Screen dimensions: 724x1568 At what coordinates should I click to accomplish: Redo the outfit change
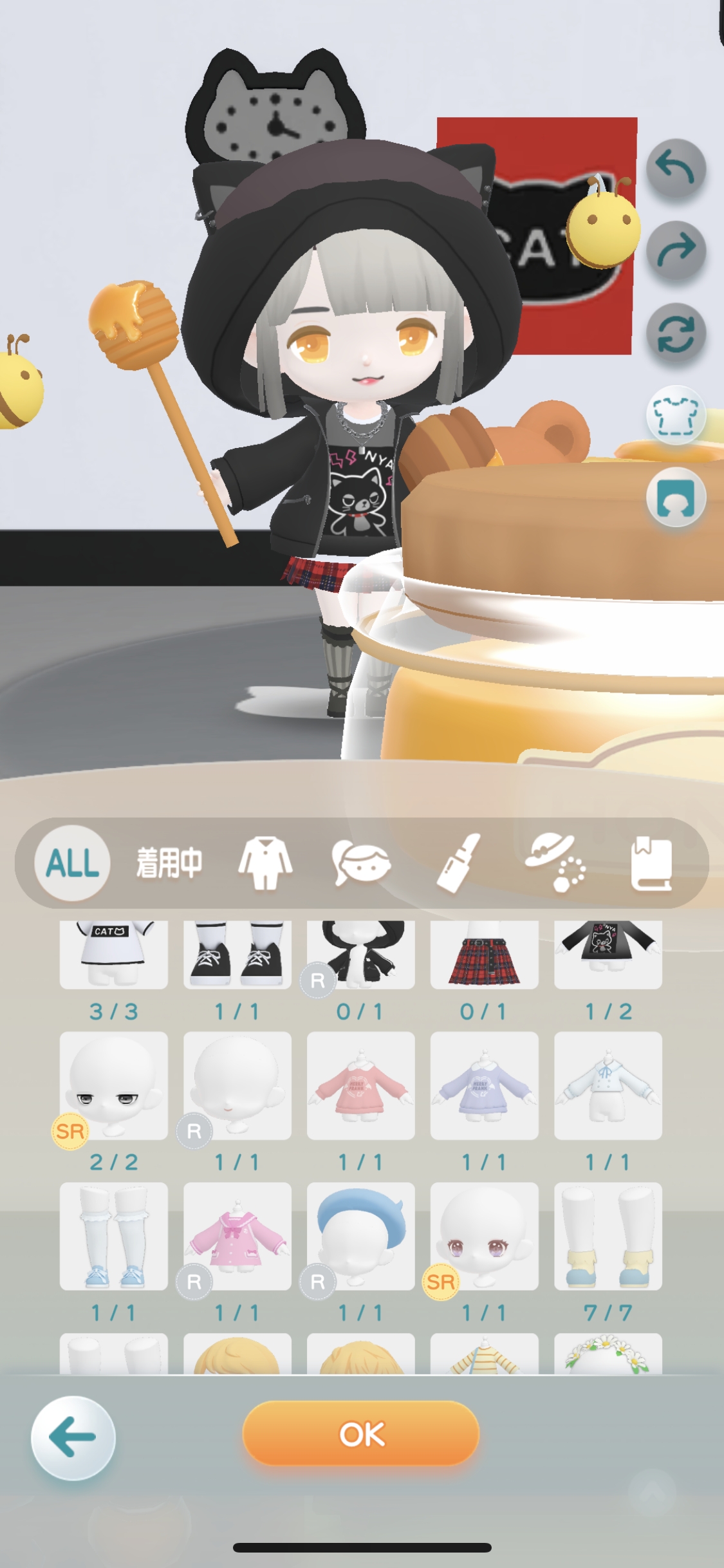[x=675, y=250]
